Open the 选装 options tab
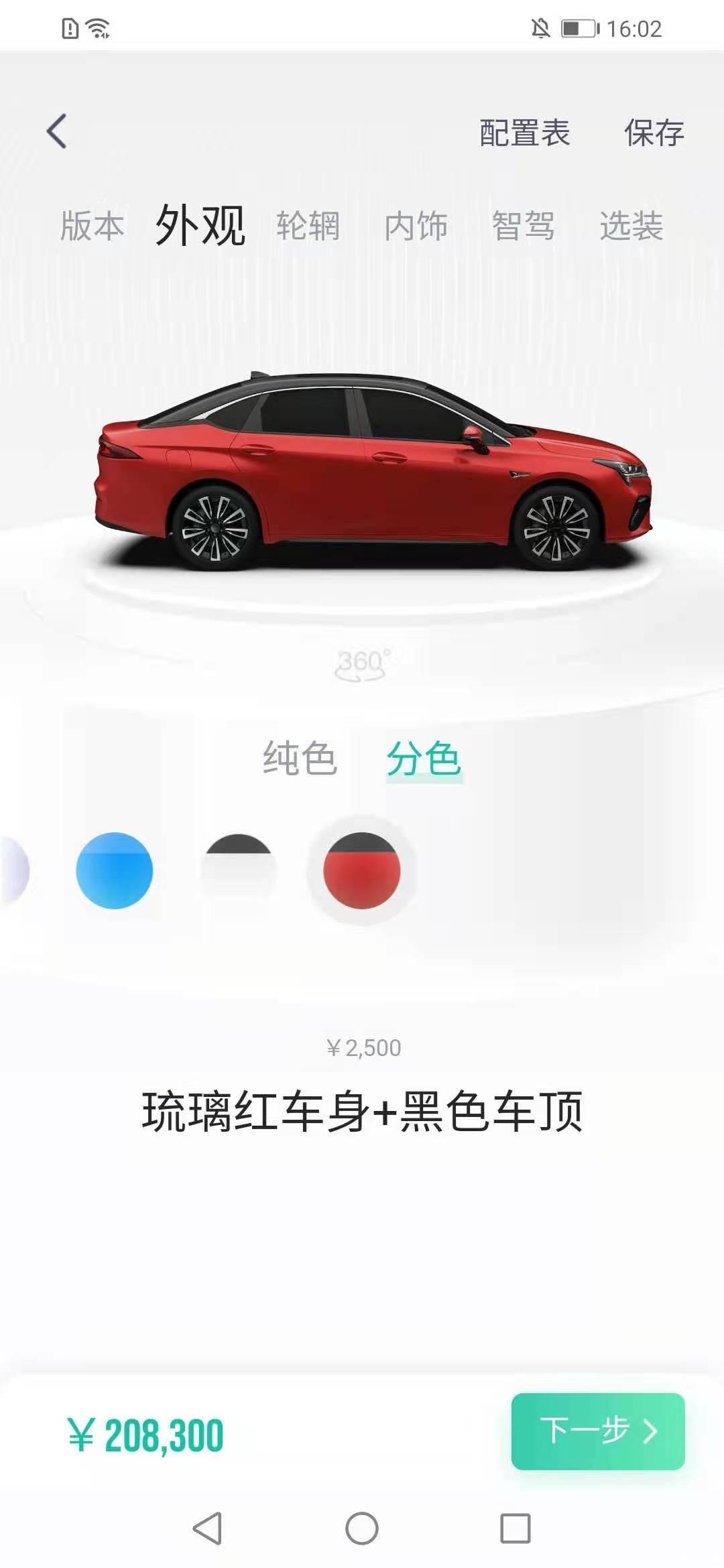 (x=631, y=225)
